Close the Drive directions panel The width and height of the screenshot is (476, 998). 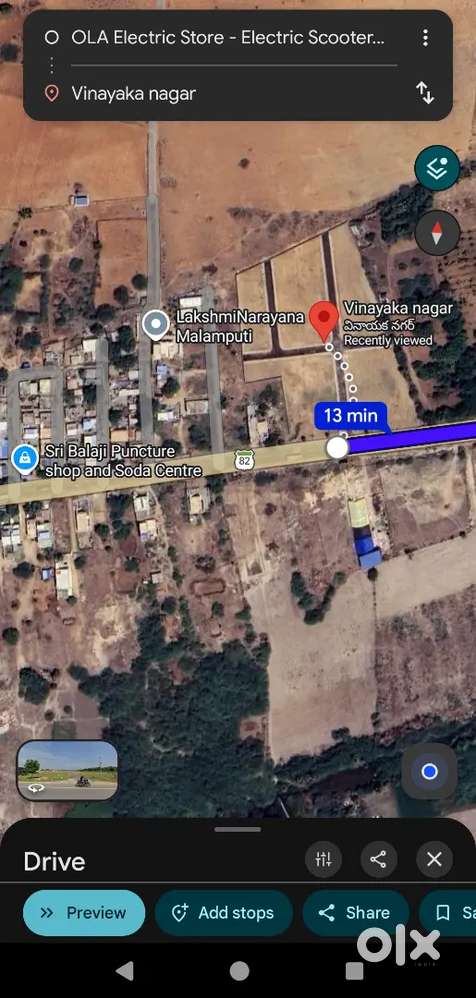(x=434, y=860)
